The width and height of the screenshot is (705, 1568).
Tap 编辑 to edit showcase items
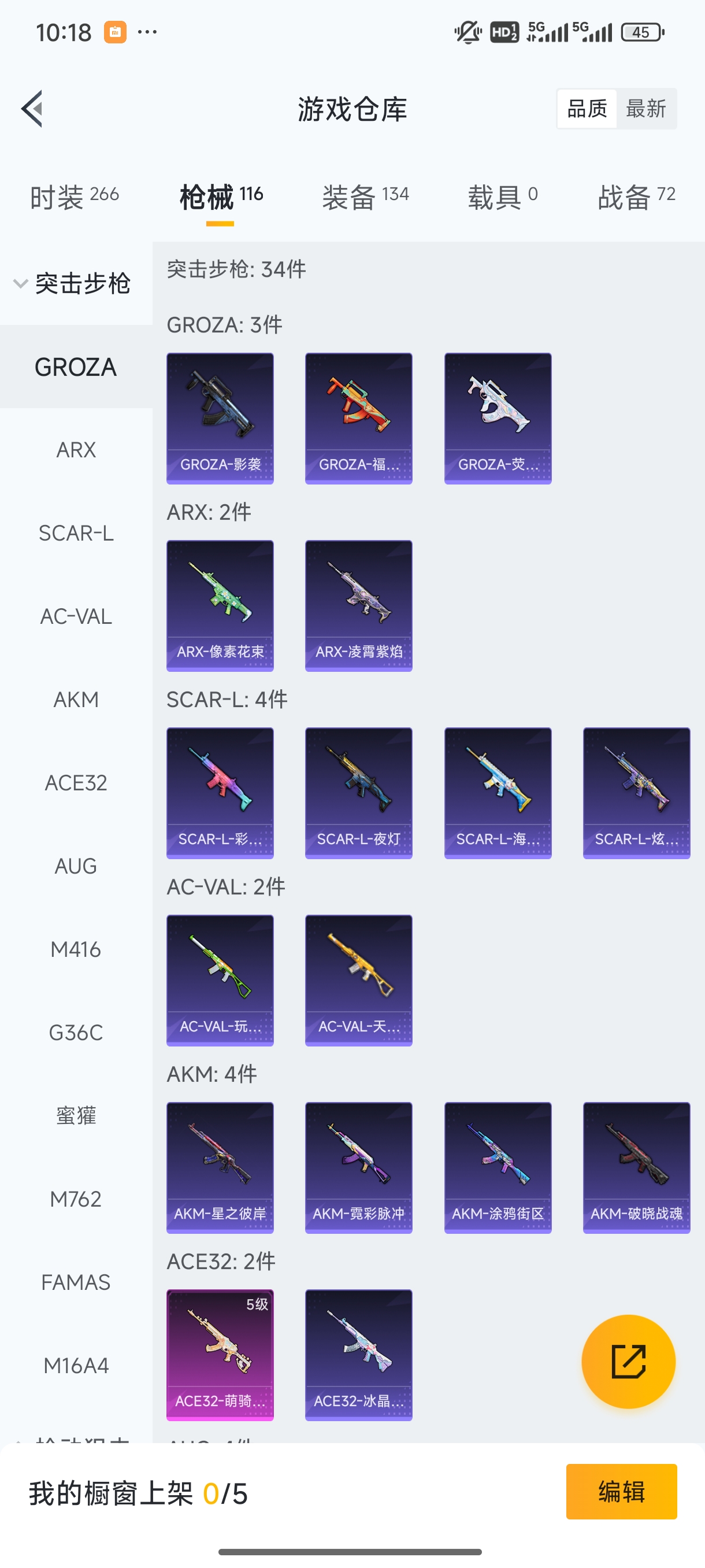click(621, 1491)
